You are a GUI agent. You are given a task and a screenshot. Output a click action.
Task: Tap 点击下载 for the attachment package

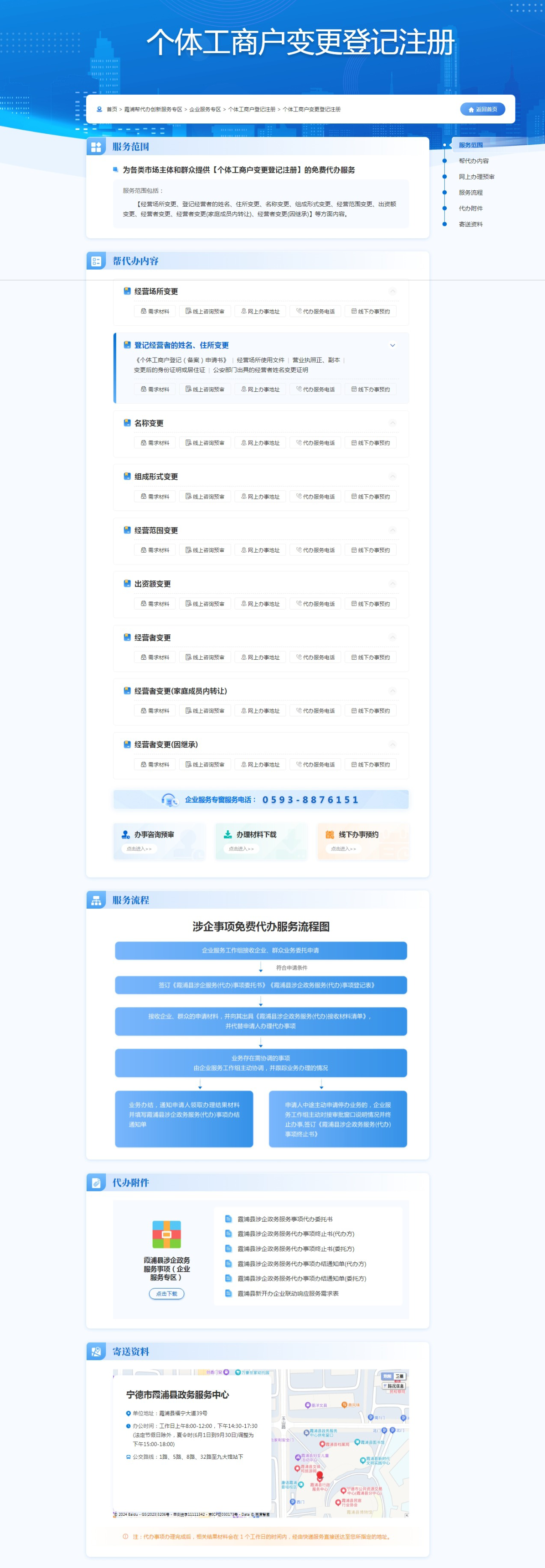coord(166,1294)
